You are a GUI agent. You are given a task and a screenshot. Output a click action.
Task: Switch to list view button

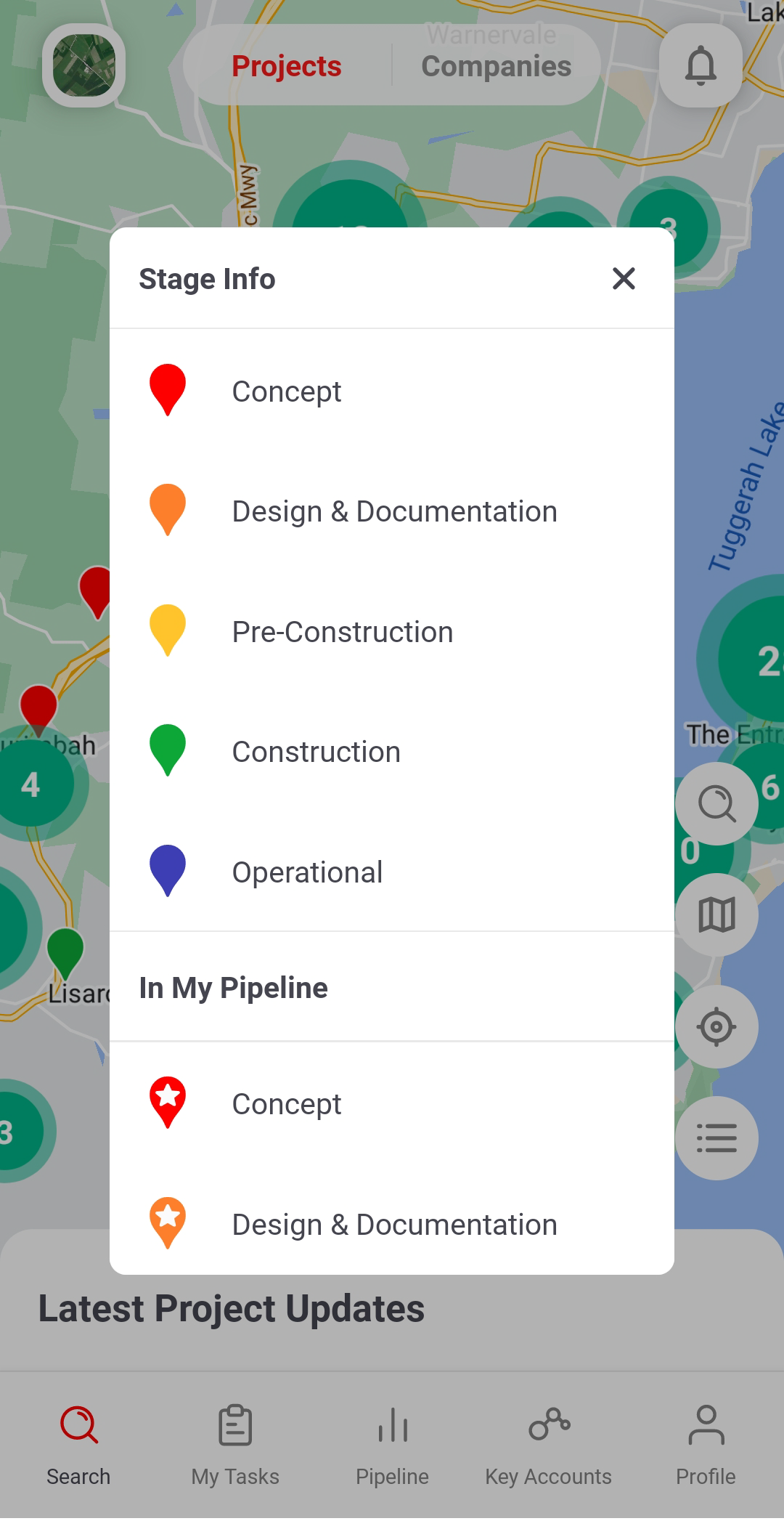point(716,1138)
